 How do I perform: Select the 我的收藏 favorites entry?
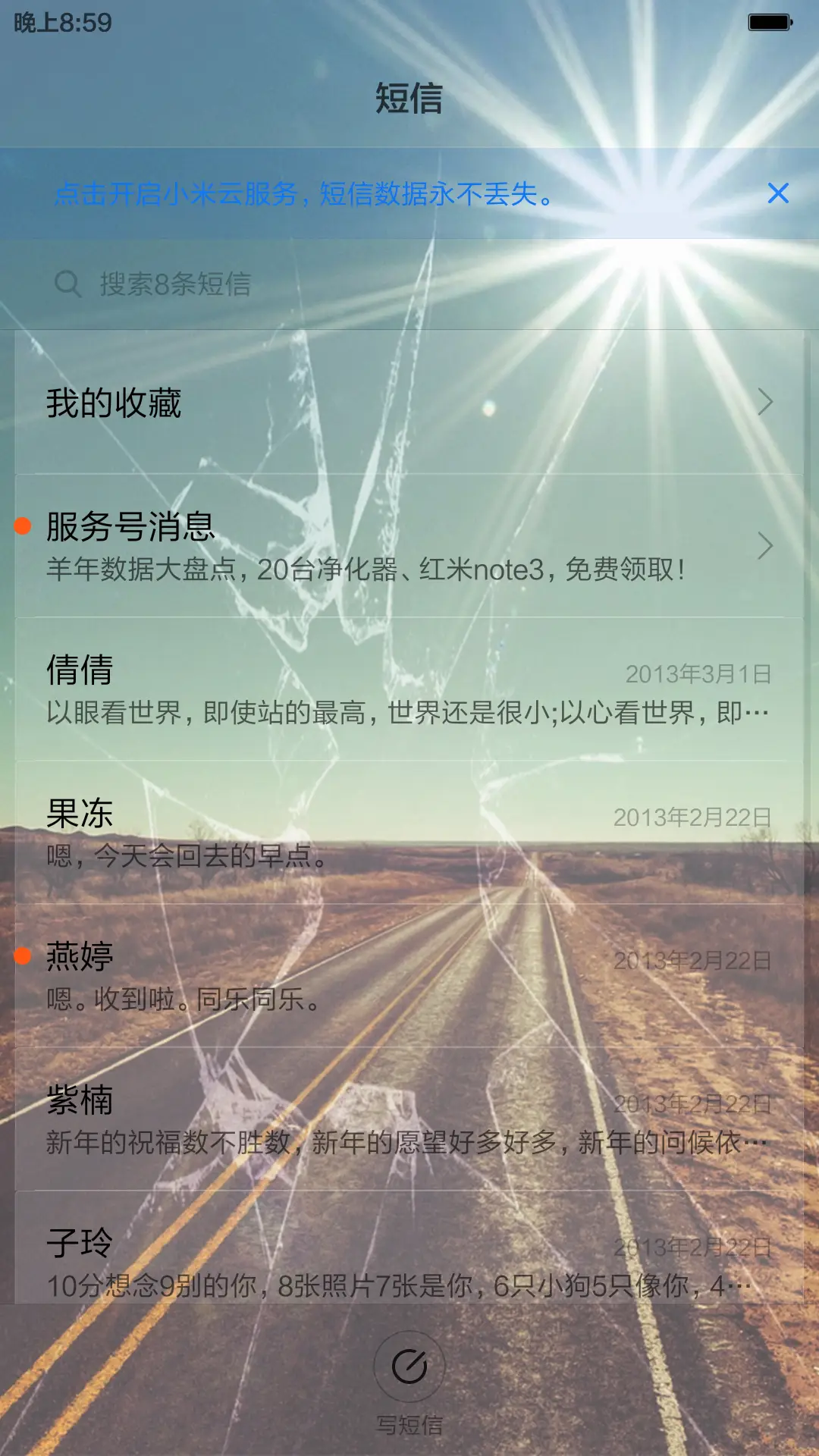(303, 404)
